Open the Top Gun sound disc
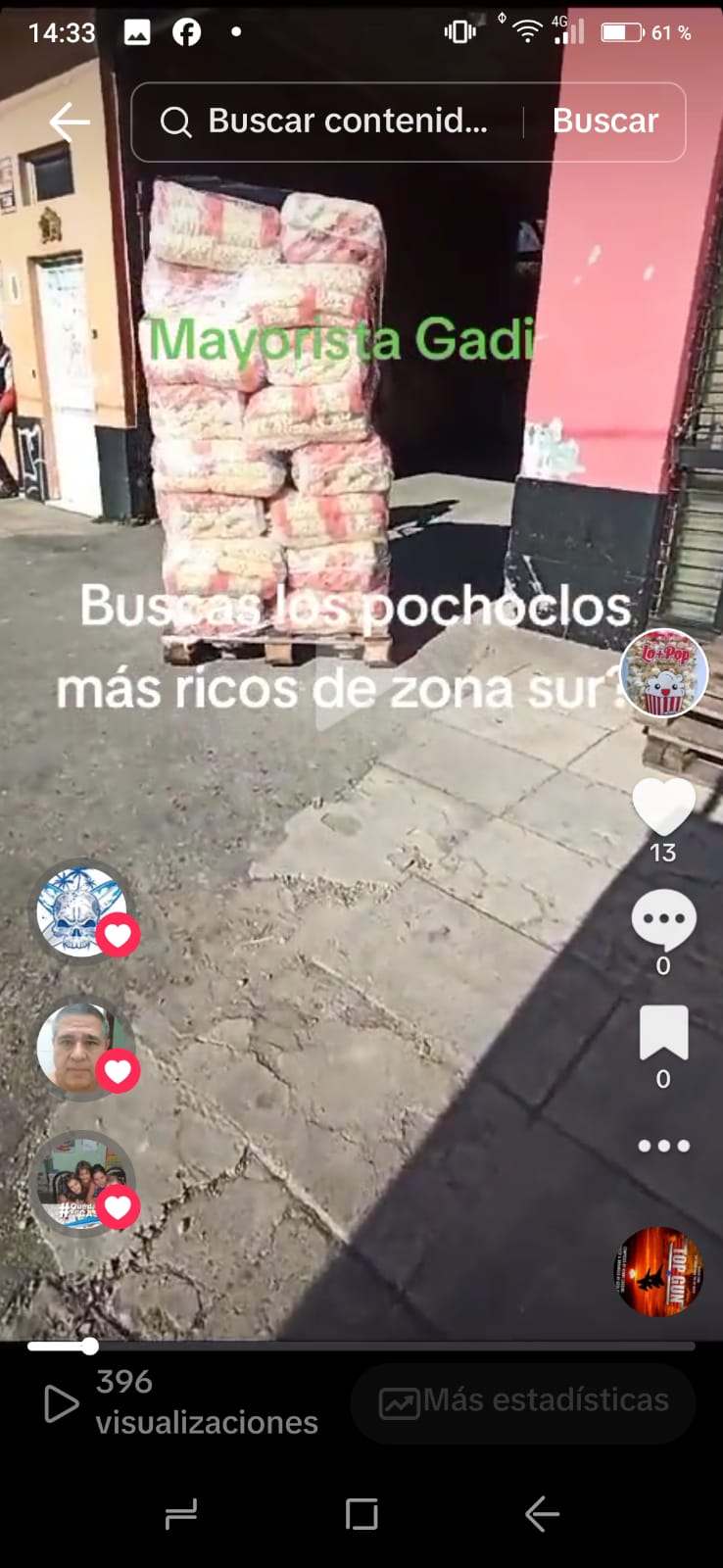 (x=659, y=1271)
